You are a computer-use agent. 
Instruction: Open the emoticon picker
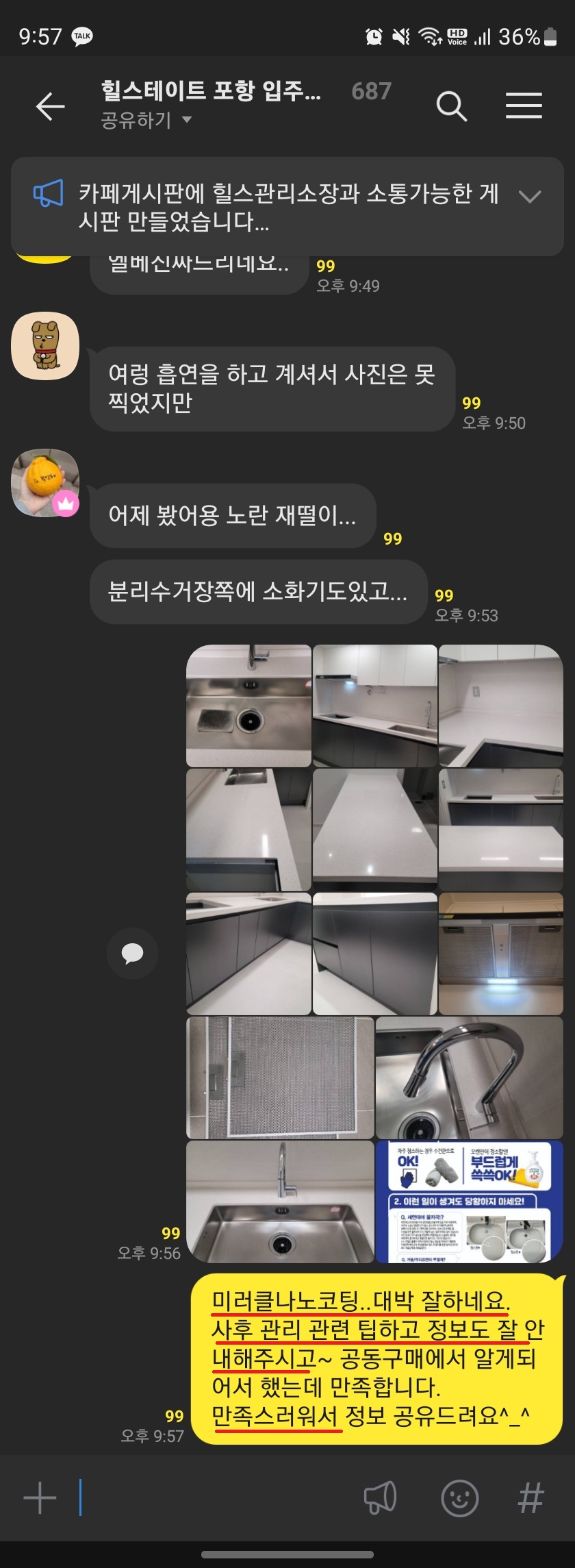click(x=459, y=1497)
